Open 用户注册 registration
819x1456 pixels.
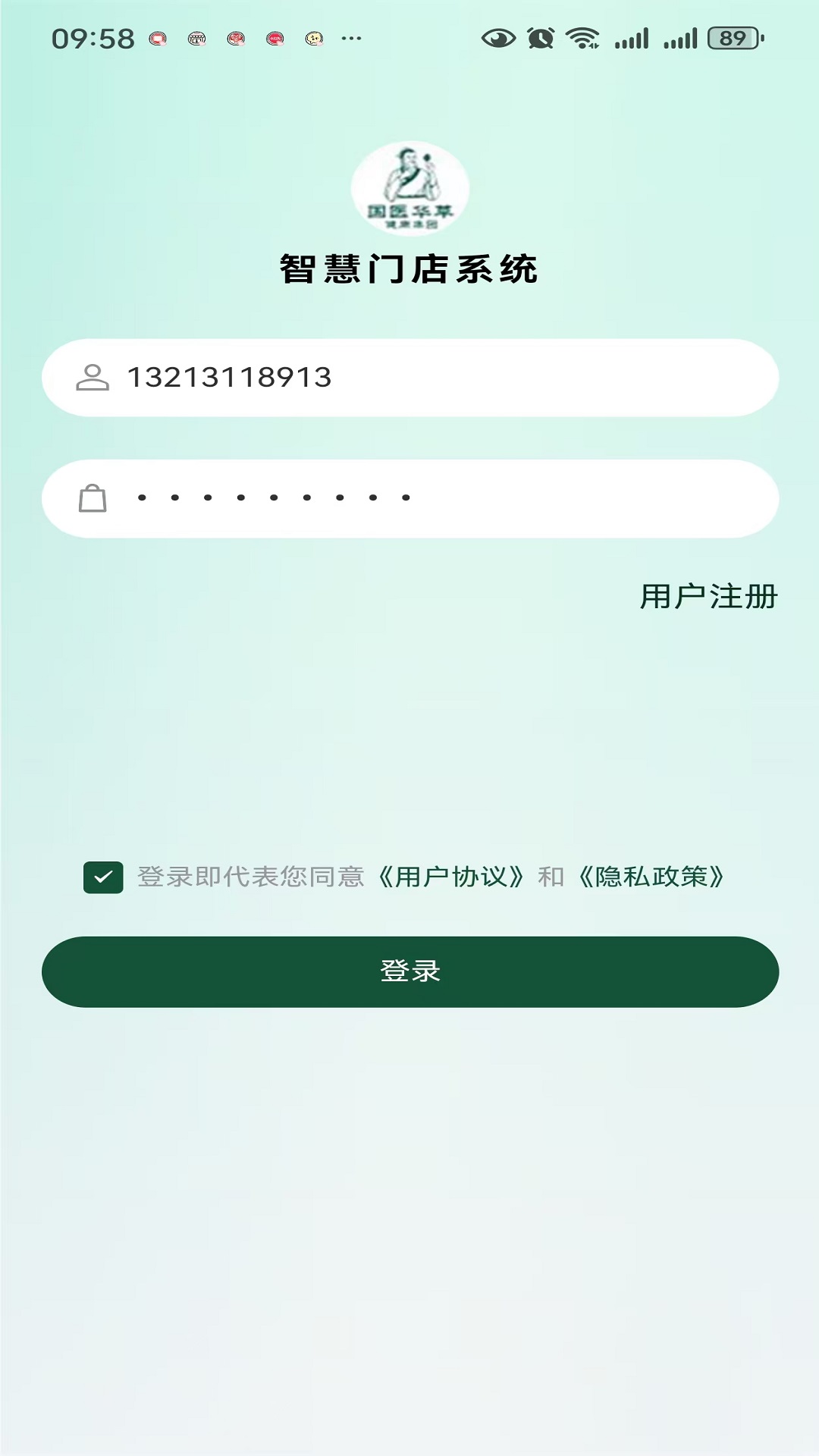(708, 597)
